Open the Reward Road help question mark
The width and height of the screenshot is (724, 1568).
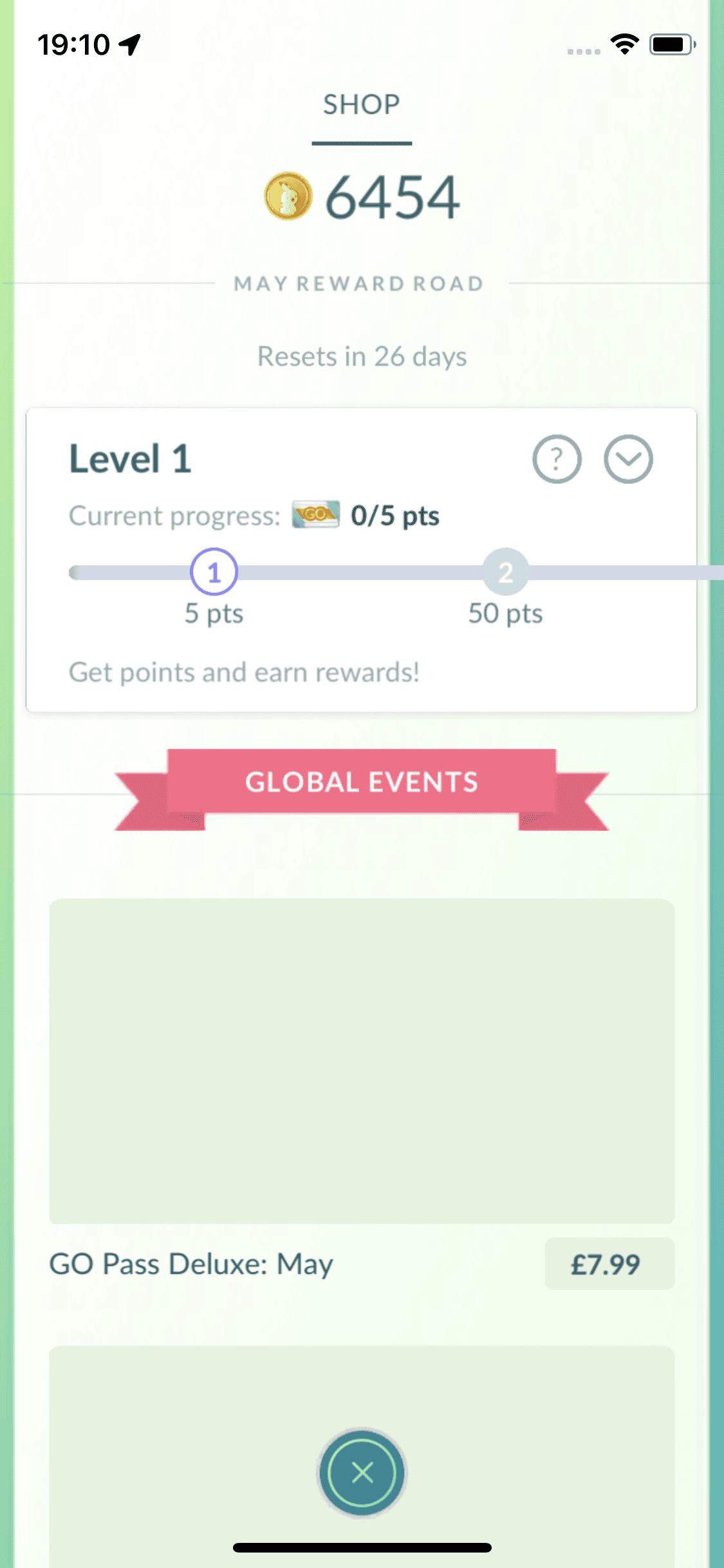coord(557,459)
